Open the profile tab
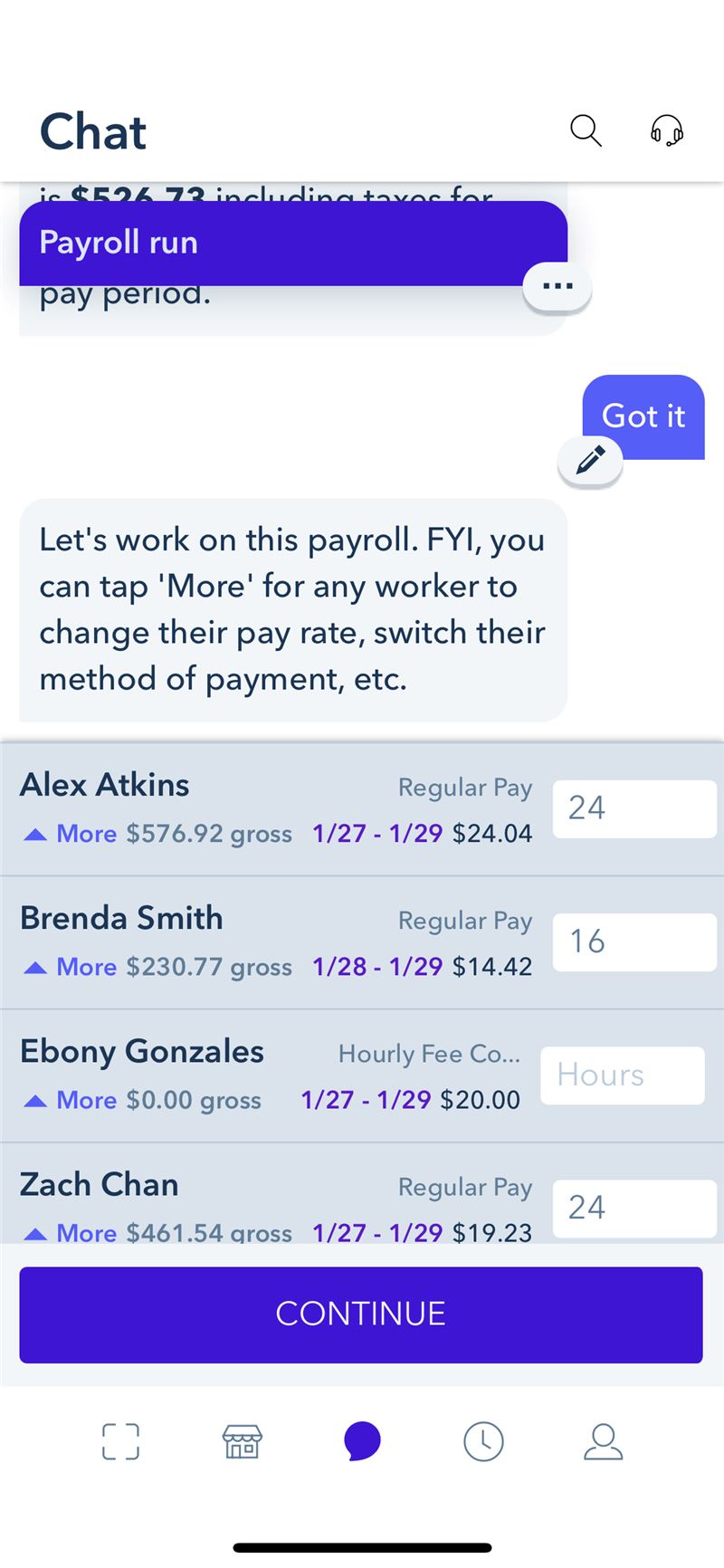Screen dimensions: 724x1568 click(603, 1441)
